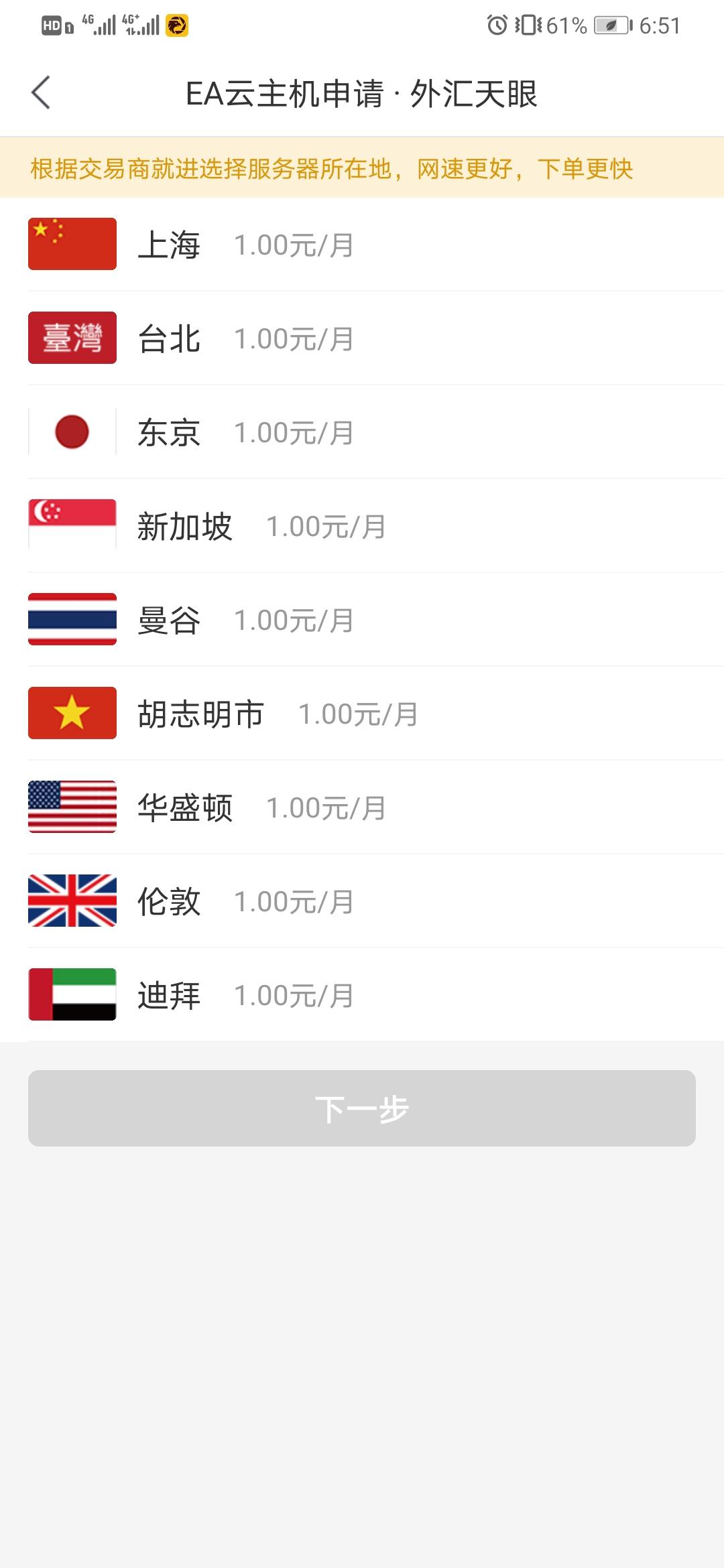
Task: Select the 华盛顿 server location
Action: tap(362, 807)
